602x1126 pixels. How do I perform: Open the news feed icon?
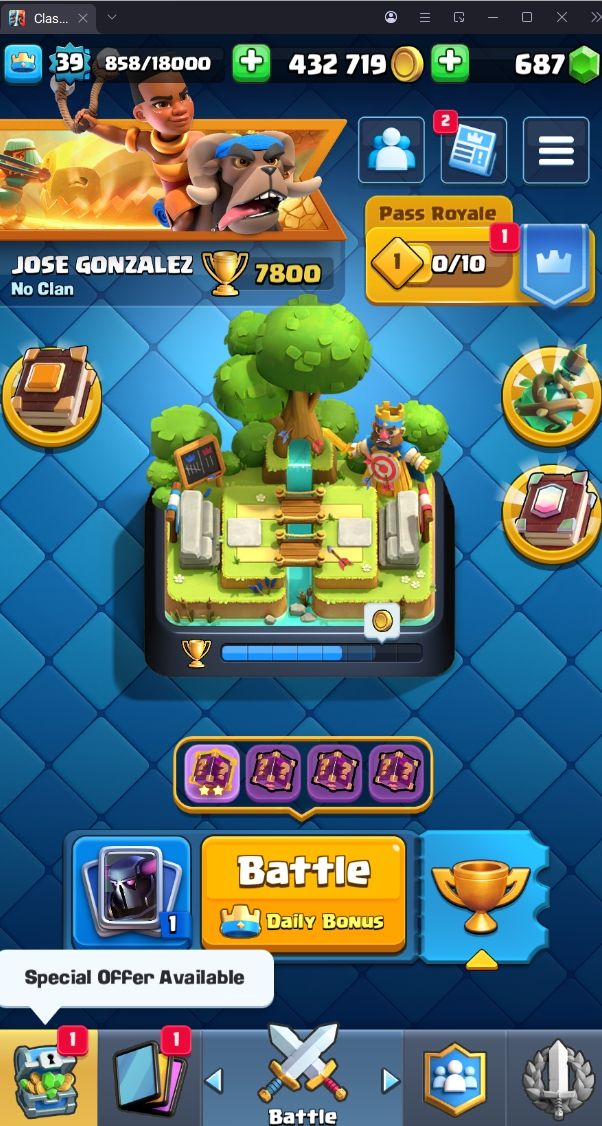[x=474, y=150]
